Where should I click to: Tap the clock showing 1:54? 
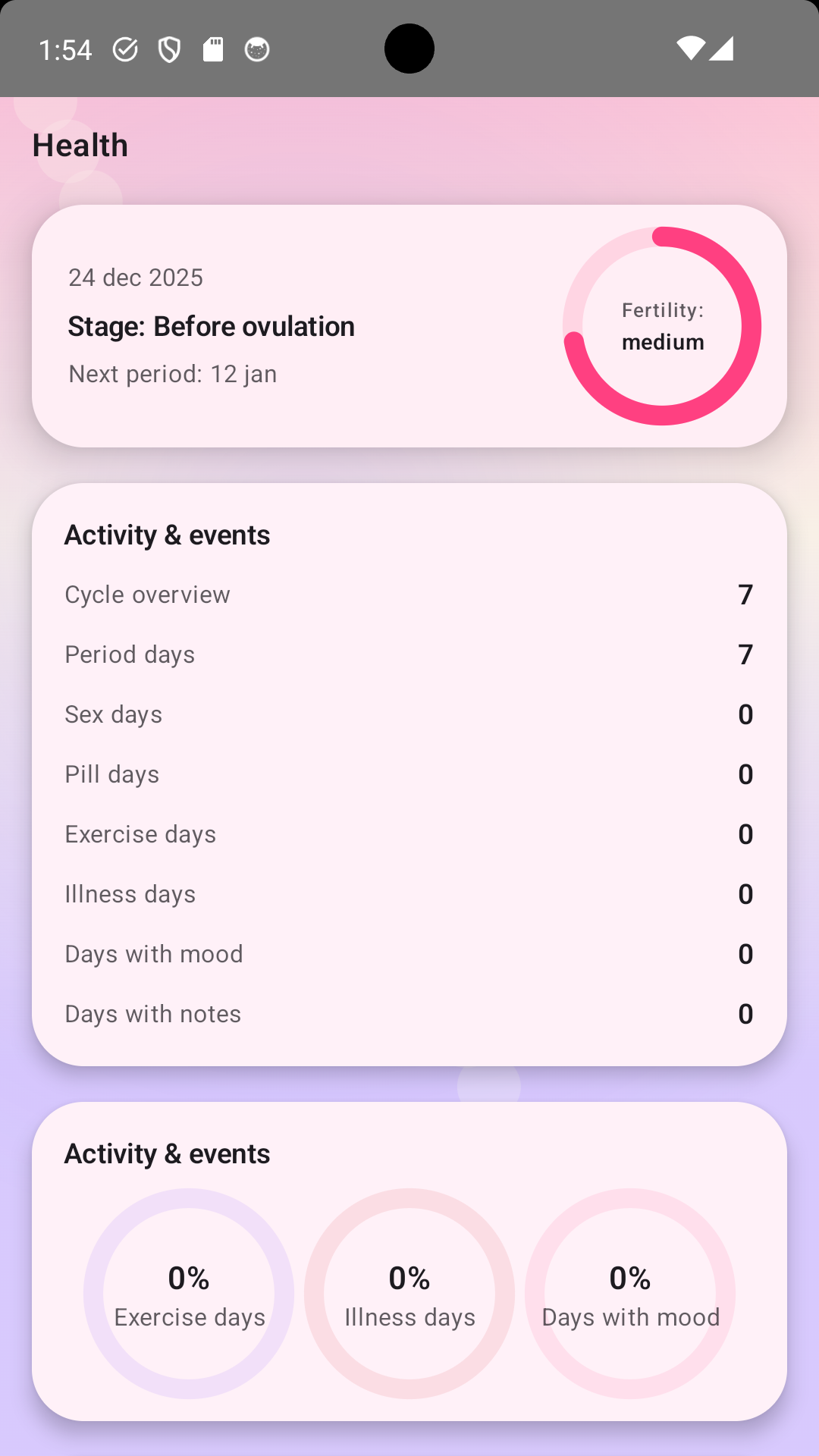point(66,48)
